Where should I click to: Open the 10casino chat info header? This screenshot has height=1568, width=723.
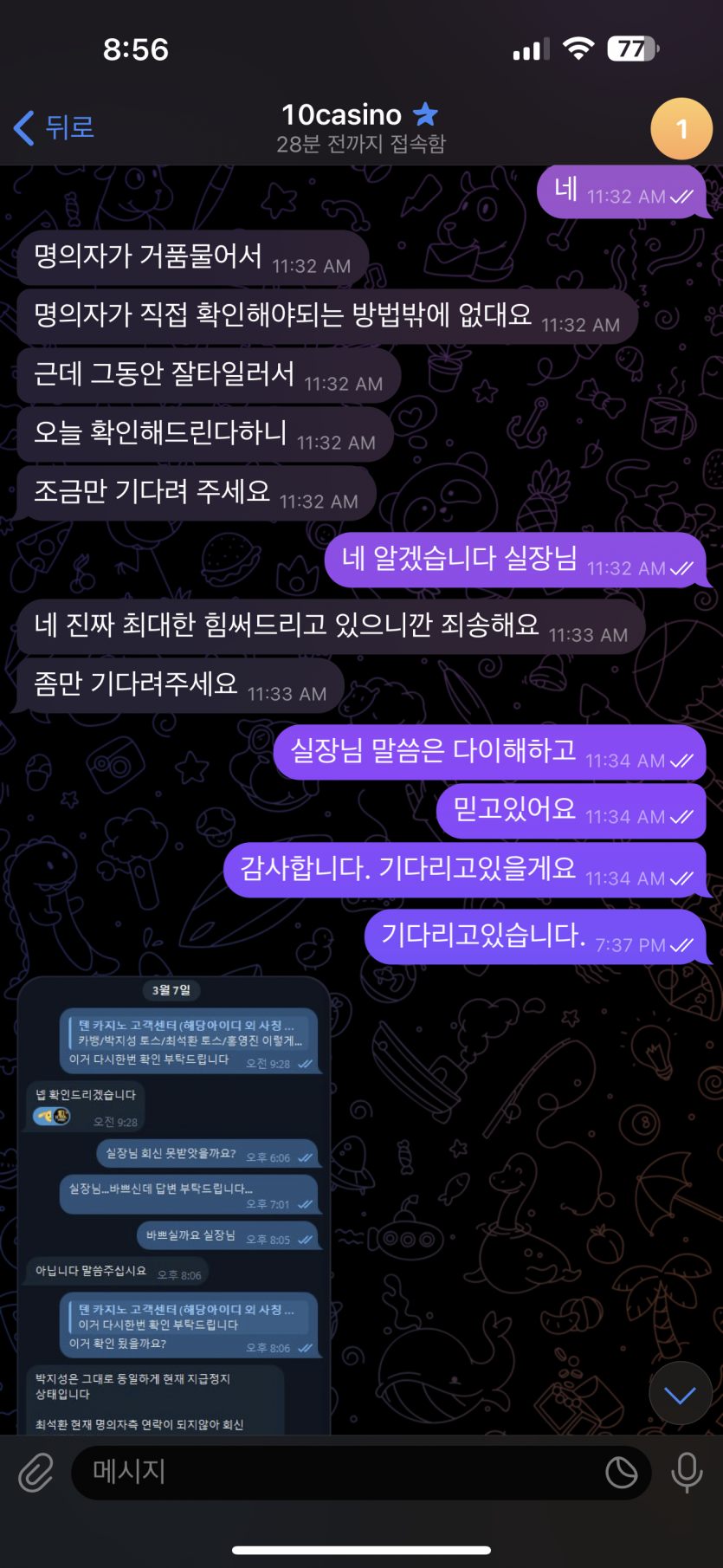(x=360, y=127)
